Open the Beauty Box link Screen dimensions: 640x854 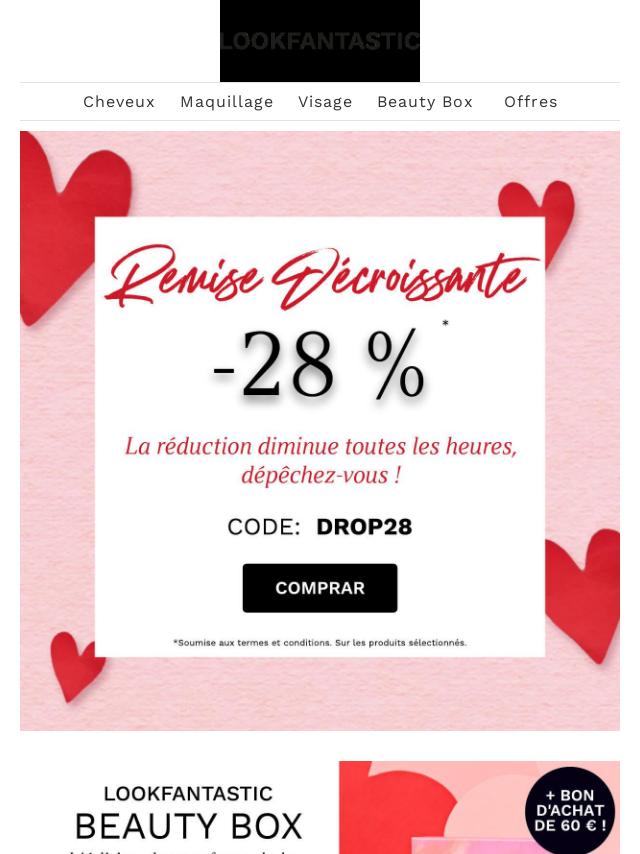click(x=424, y=102)
